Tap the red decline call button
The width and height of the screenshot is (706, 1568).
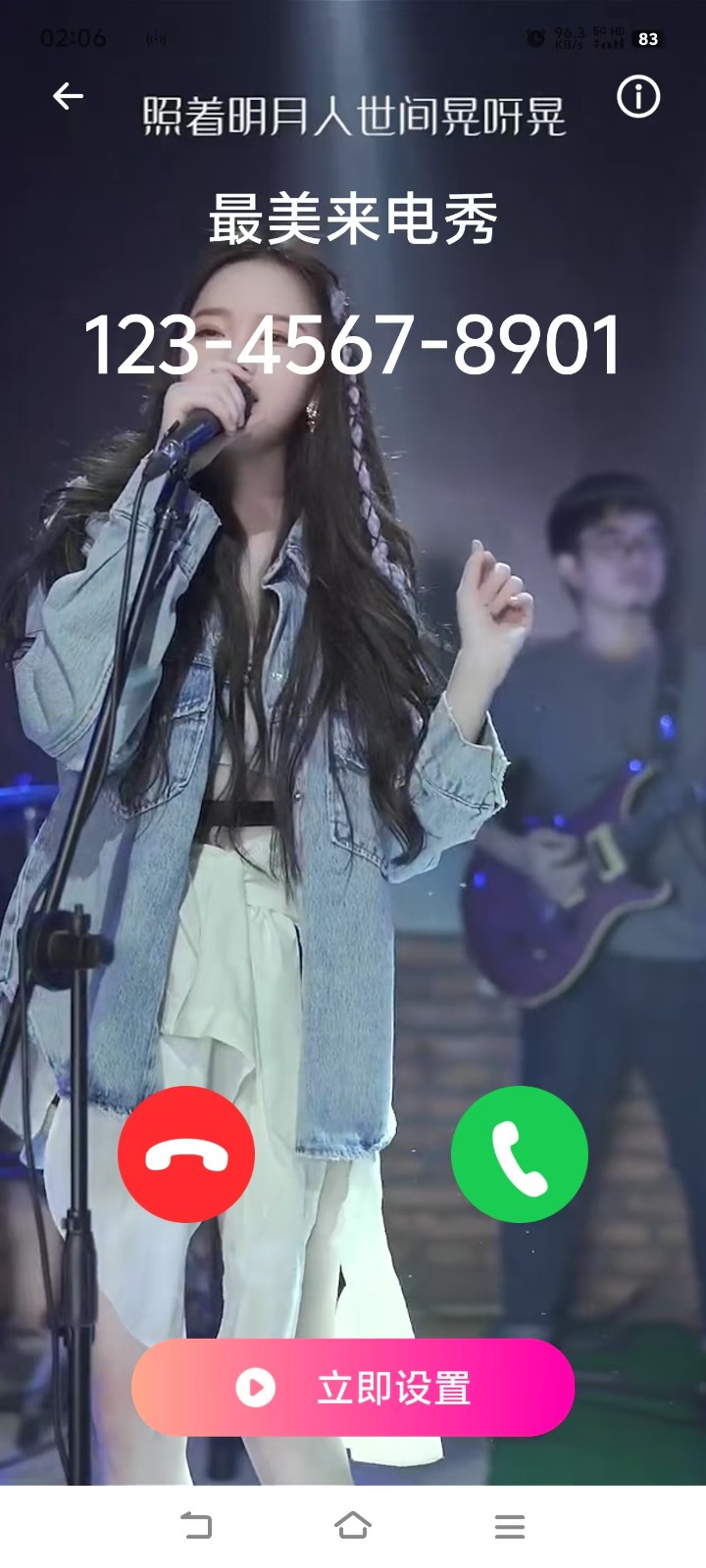coord(186,1154)
